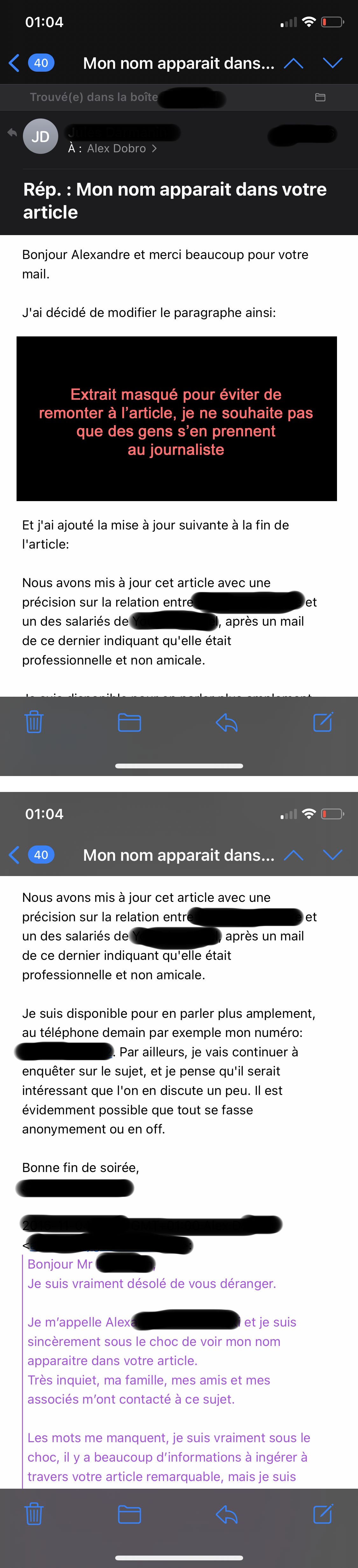The height and width of the screenshot is (1568, 358).
Task: Compose new mail from the toolbar below the quoted purple text
Action: coord(323,1513)
